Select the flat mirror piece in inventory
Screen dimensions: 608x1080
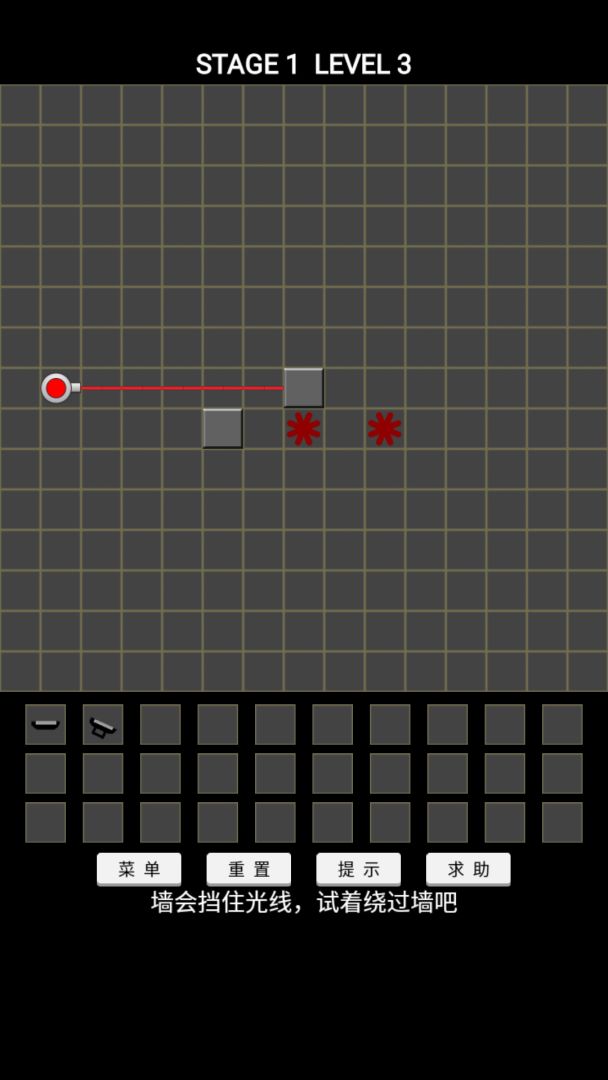click(45, 724)
